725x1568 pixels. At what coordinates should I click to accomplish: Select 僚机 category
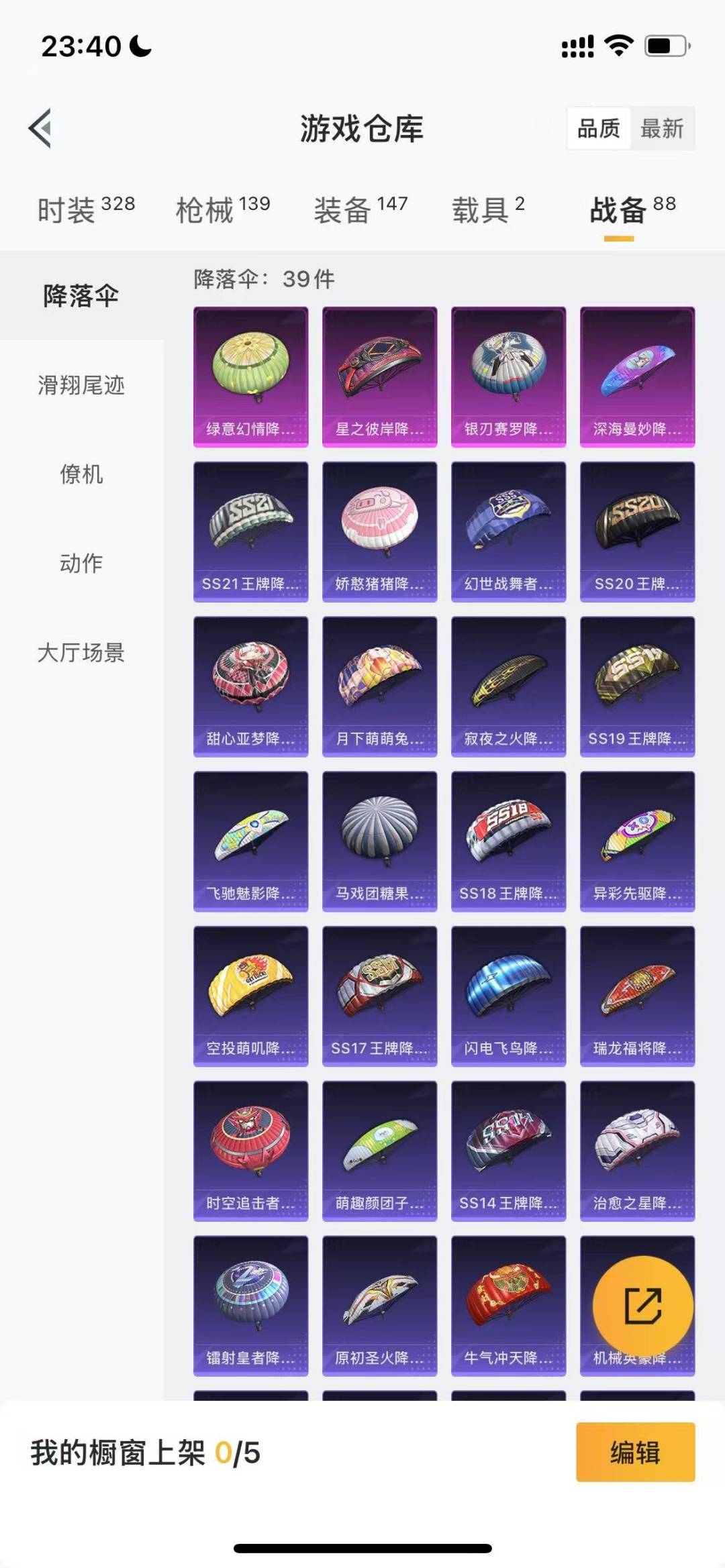(x=81, y=474)
